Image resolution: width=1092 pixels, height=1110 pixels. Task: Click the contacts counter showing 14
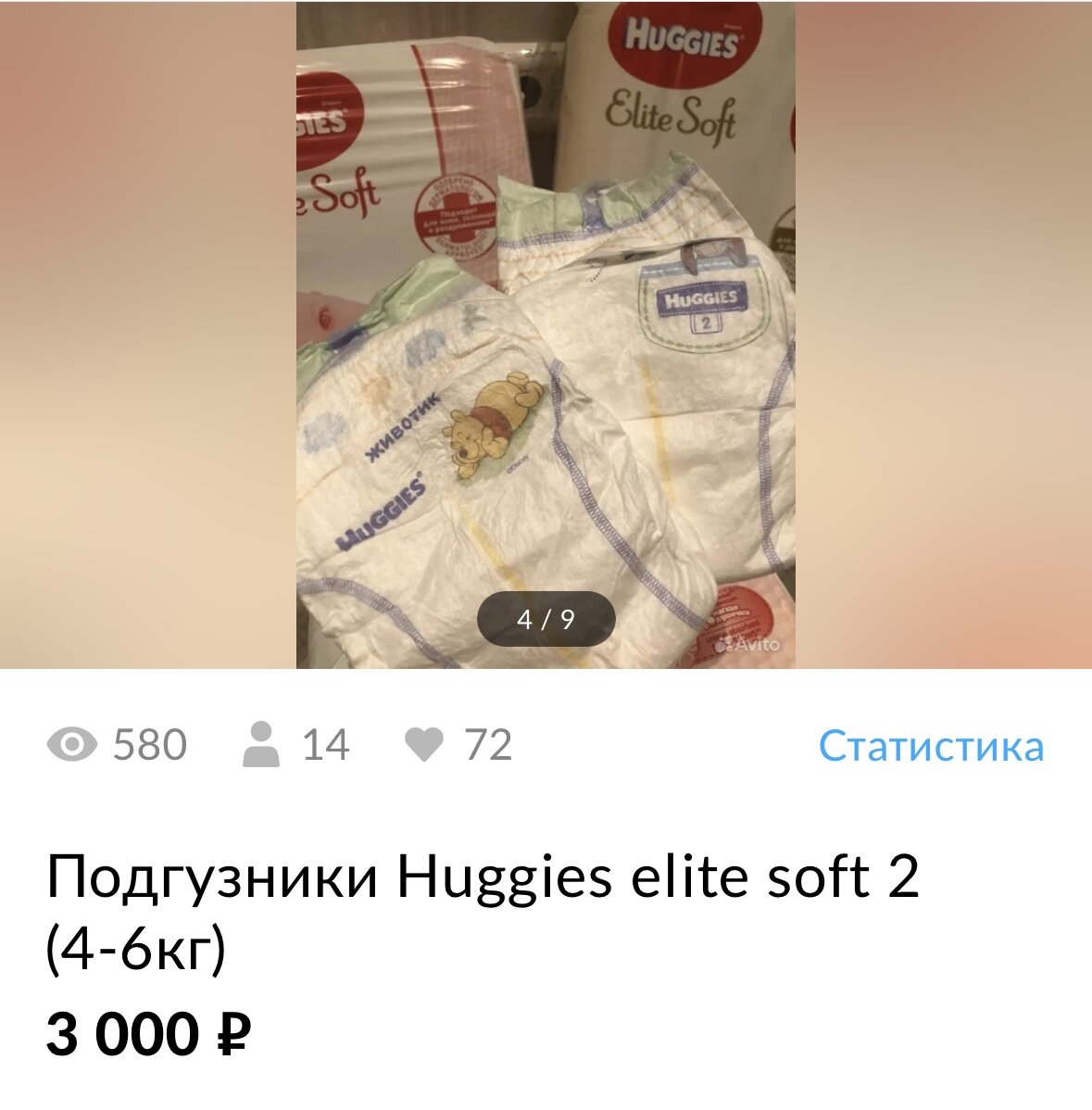[325, 743]
